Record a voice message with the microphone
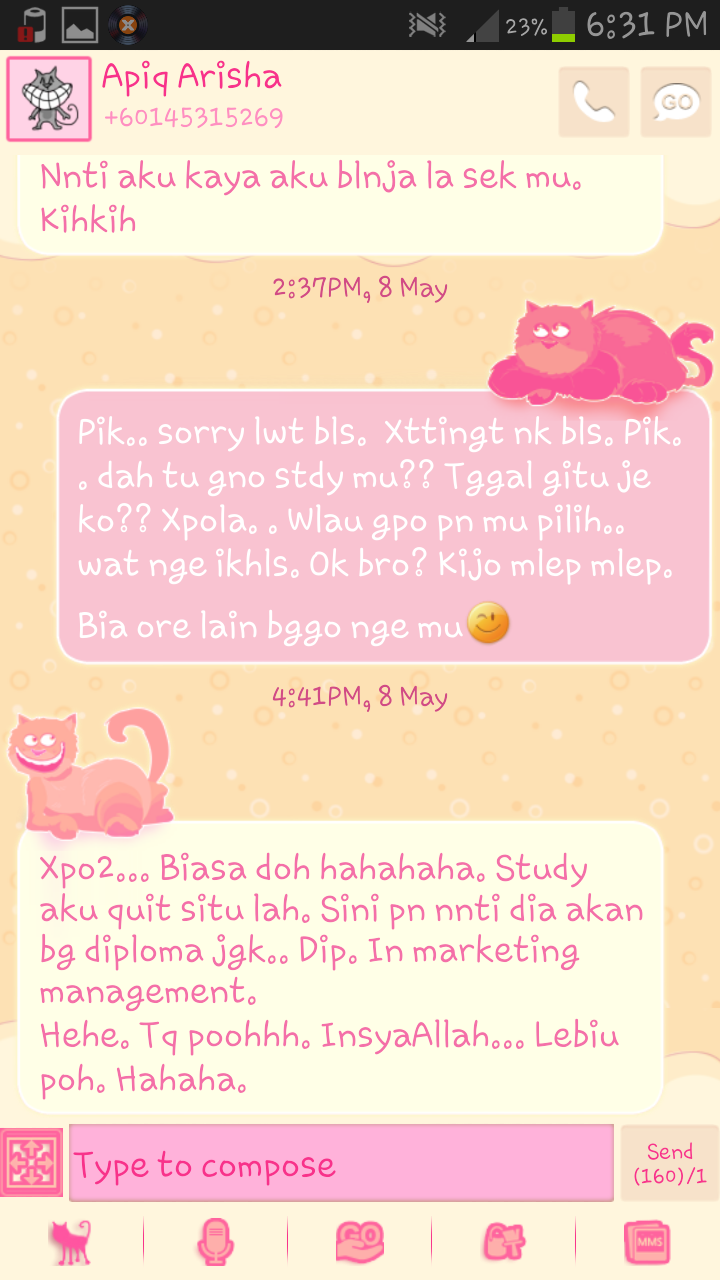Viewport: 720px width, 1280px height. [215, 1241]
